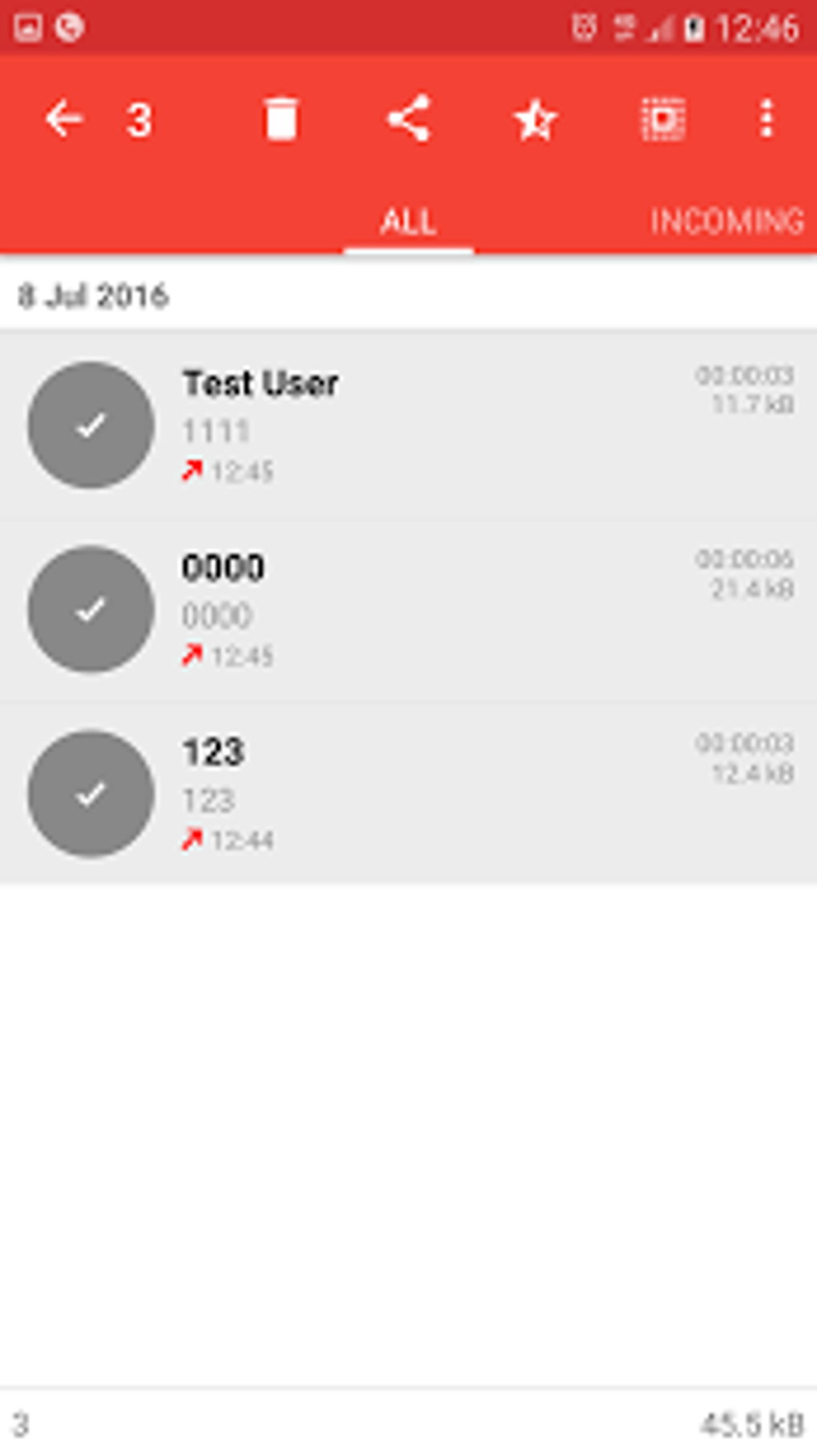The width and height of the screenshot is (817, 1456).
Task: Share the selected recordings
Action: coord(408,120)
